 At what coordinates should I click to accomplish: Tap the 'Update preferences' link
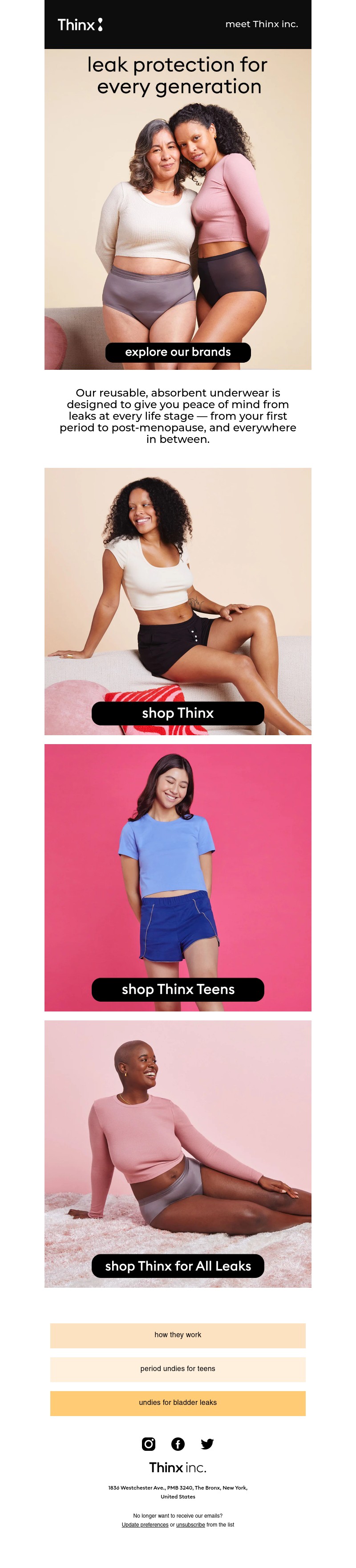(x=145, y=1525)
